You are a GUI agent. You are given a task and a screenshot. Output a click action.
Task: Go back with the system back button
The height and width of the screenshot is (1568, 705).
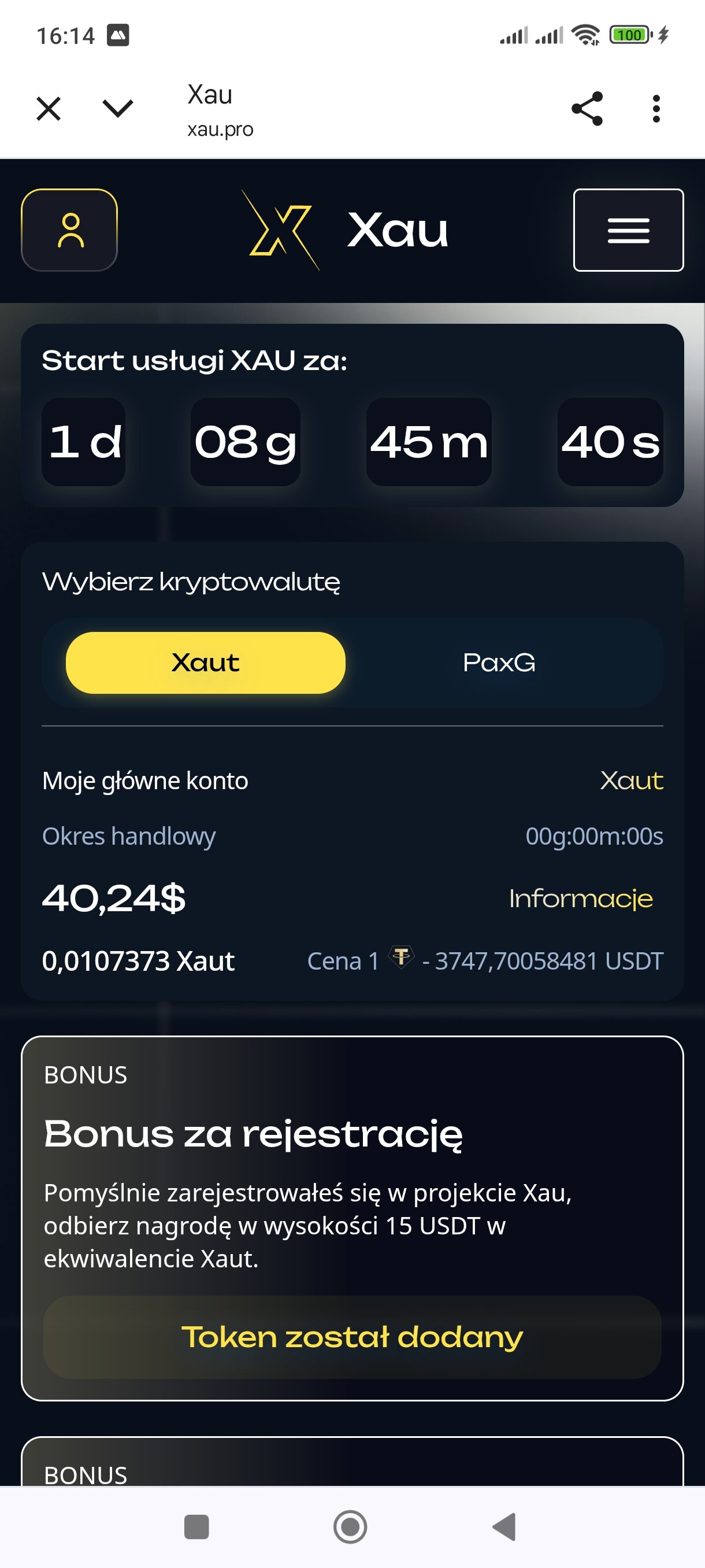tap(504, 1526)
